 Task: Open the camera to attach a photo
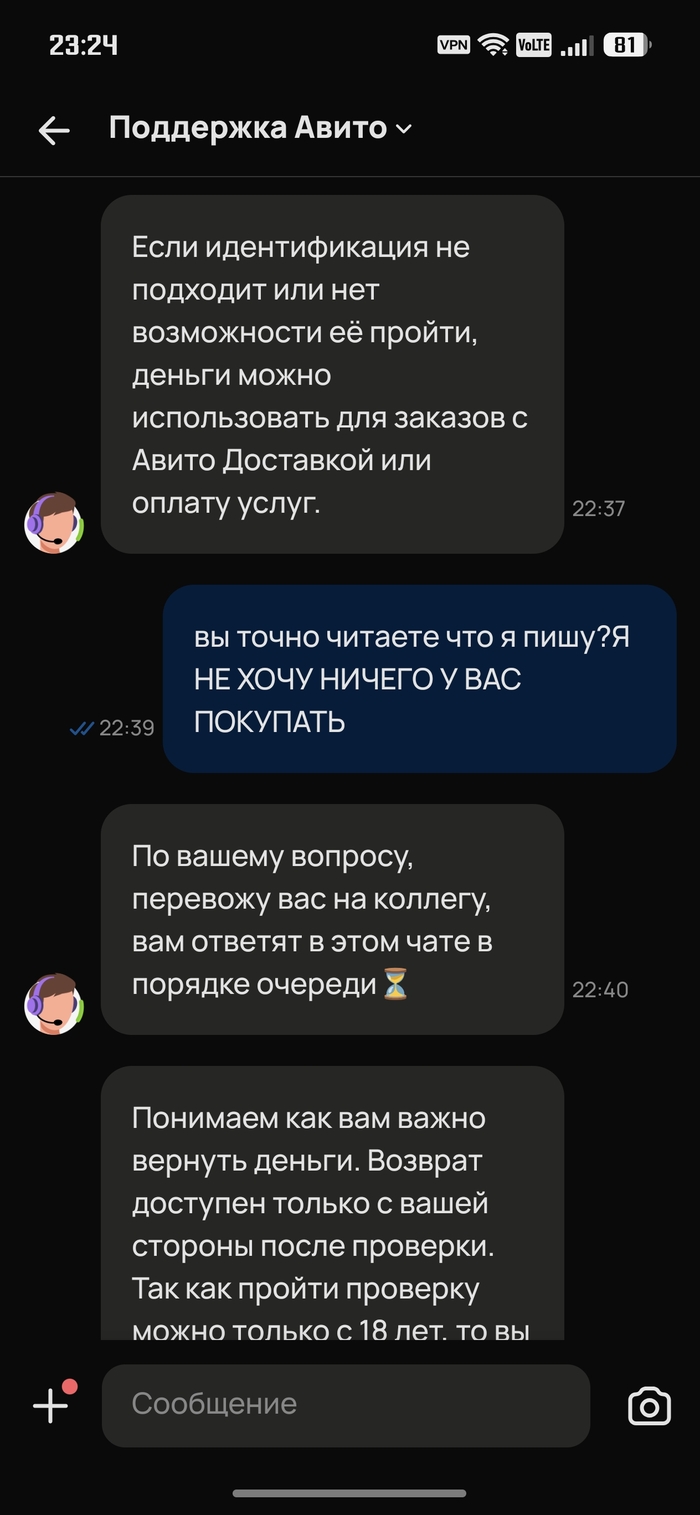click(x=649, y=1406)
